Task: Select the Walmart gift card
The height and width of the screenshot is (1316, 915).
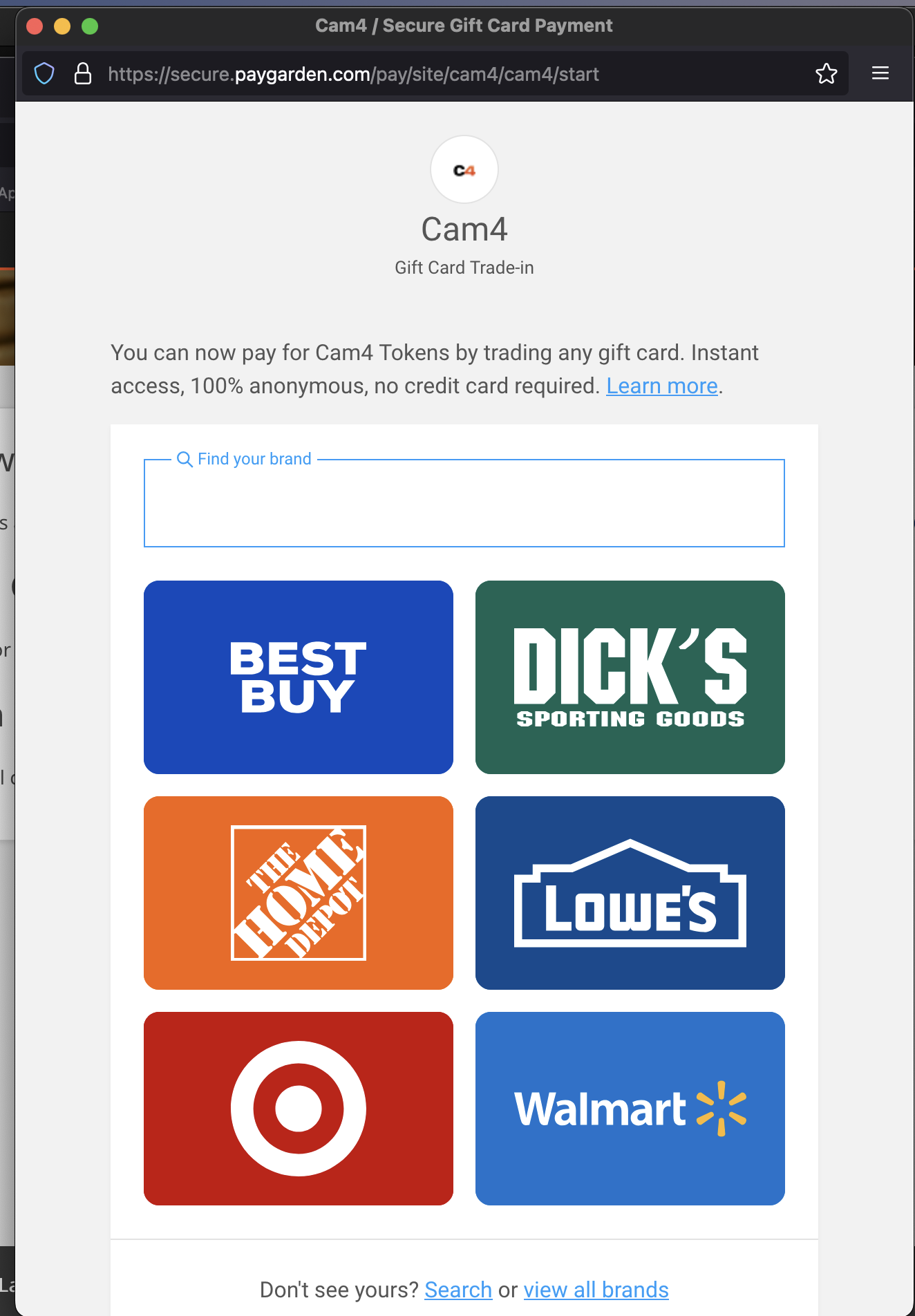Action: coord(630,1108)
